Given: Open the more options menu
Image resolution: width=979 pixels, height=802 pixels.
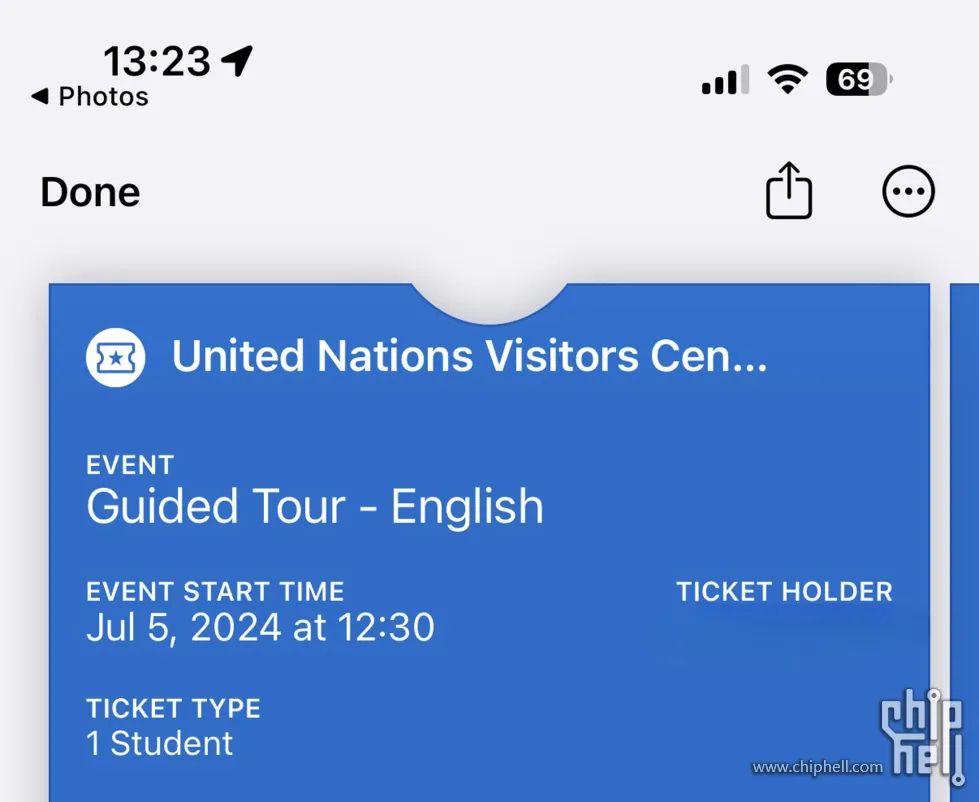Looking at the screenshot, I should click(x=908, y=191).
